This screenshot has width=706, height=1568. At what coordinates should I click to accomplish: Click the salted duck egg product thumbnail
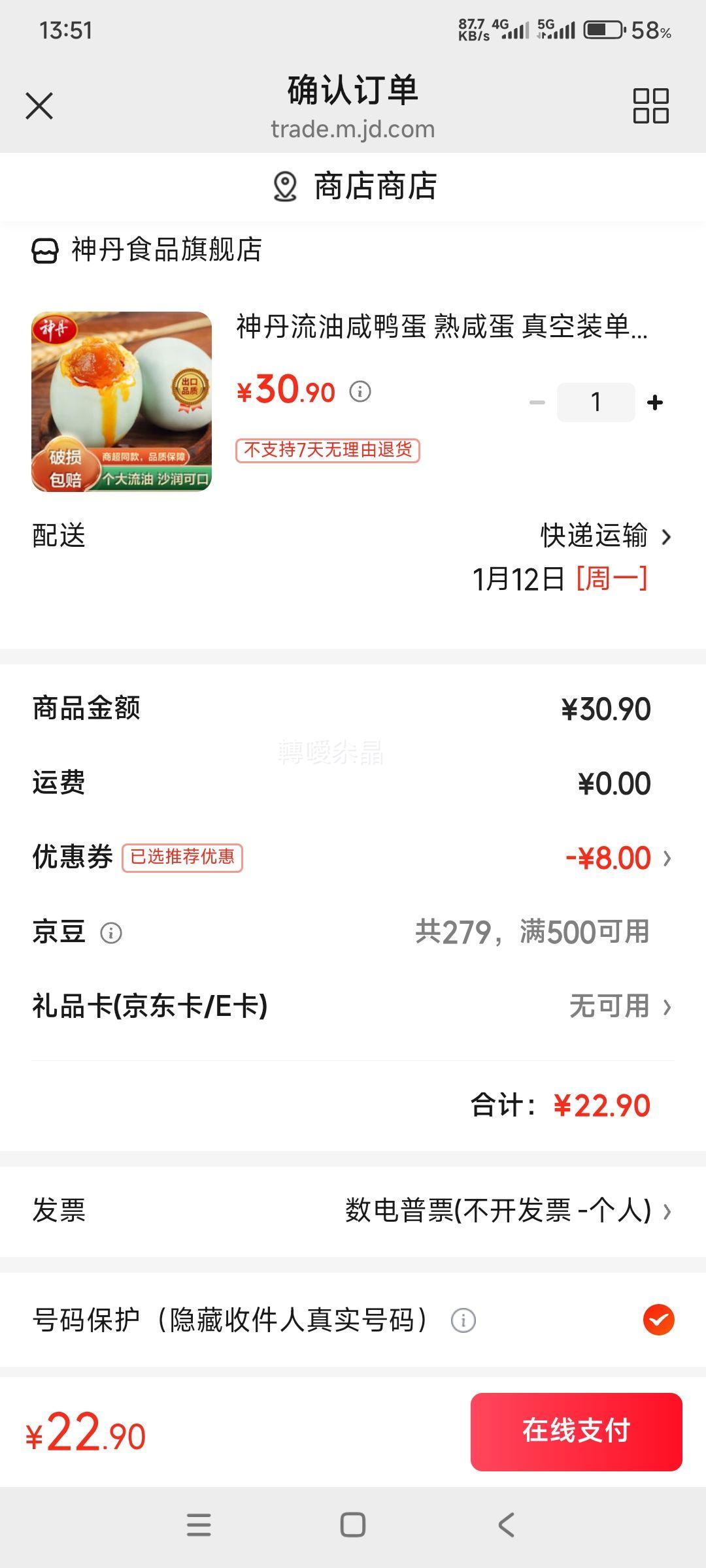tap(124, 402)
